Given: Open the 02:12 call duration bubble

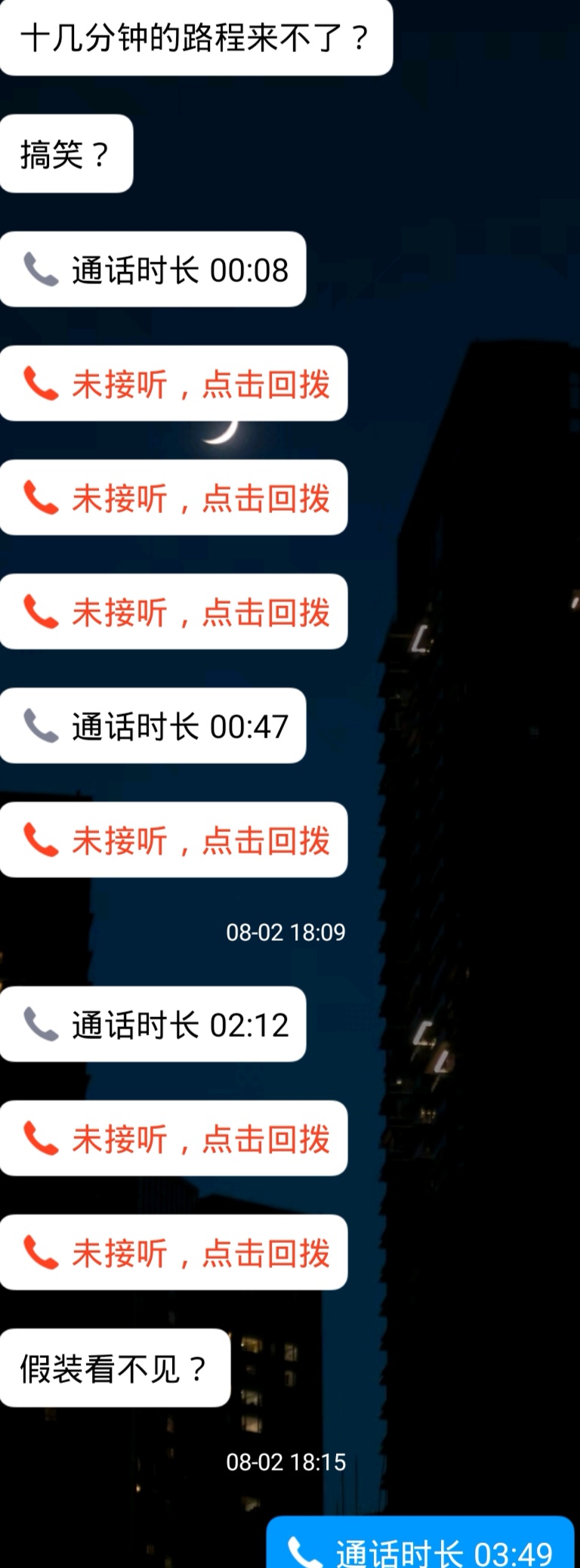Looking at the screenshot, I should [153, 1025].
